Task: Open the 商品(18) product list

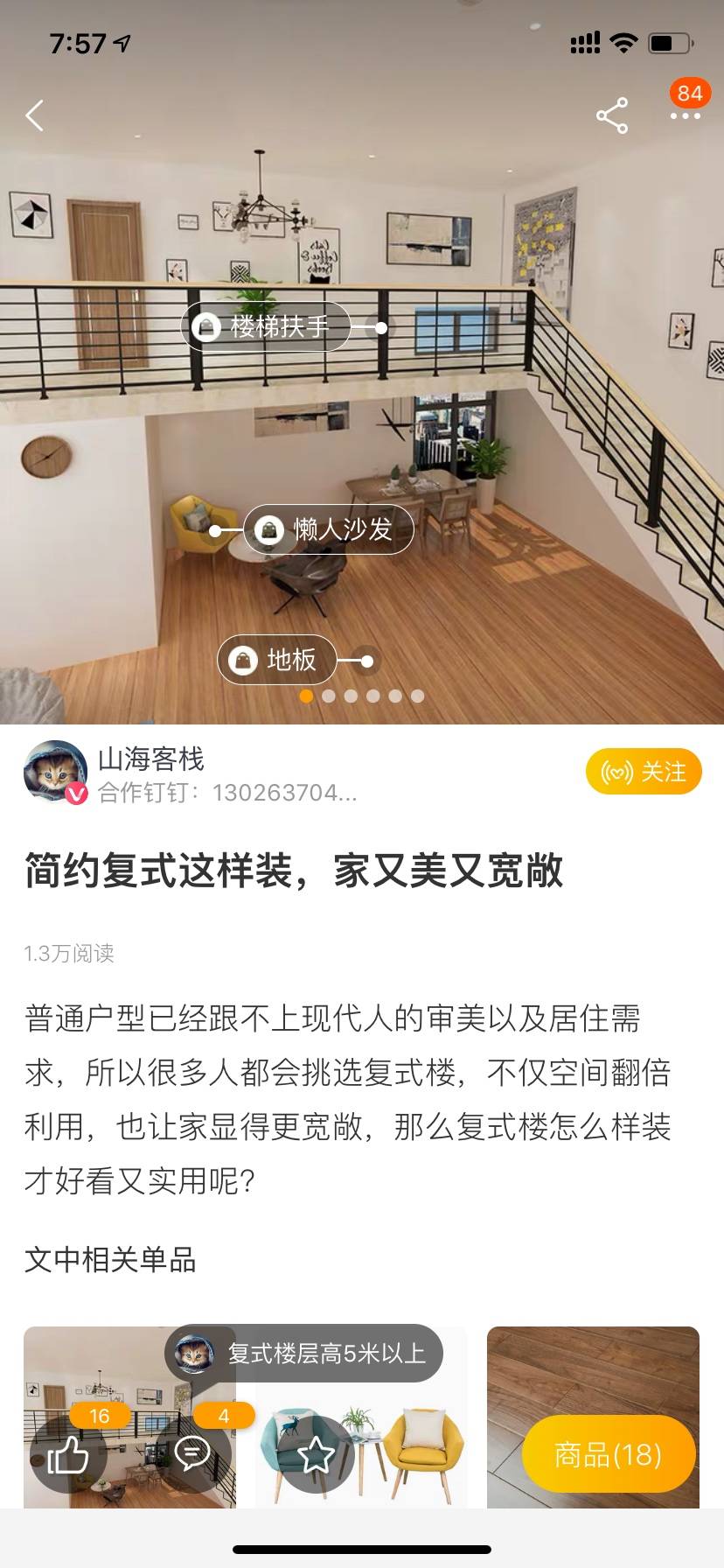Action: point(609,1455)
